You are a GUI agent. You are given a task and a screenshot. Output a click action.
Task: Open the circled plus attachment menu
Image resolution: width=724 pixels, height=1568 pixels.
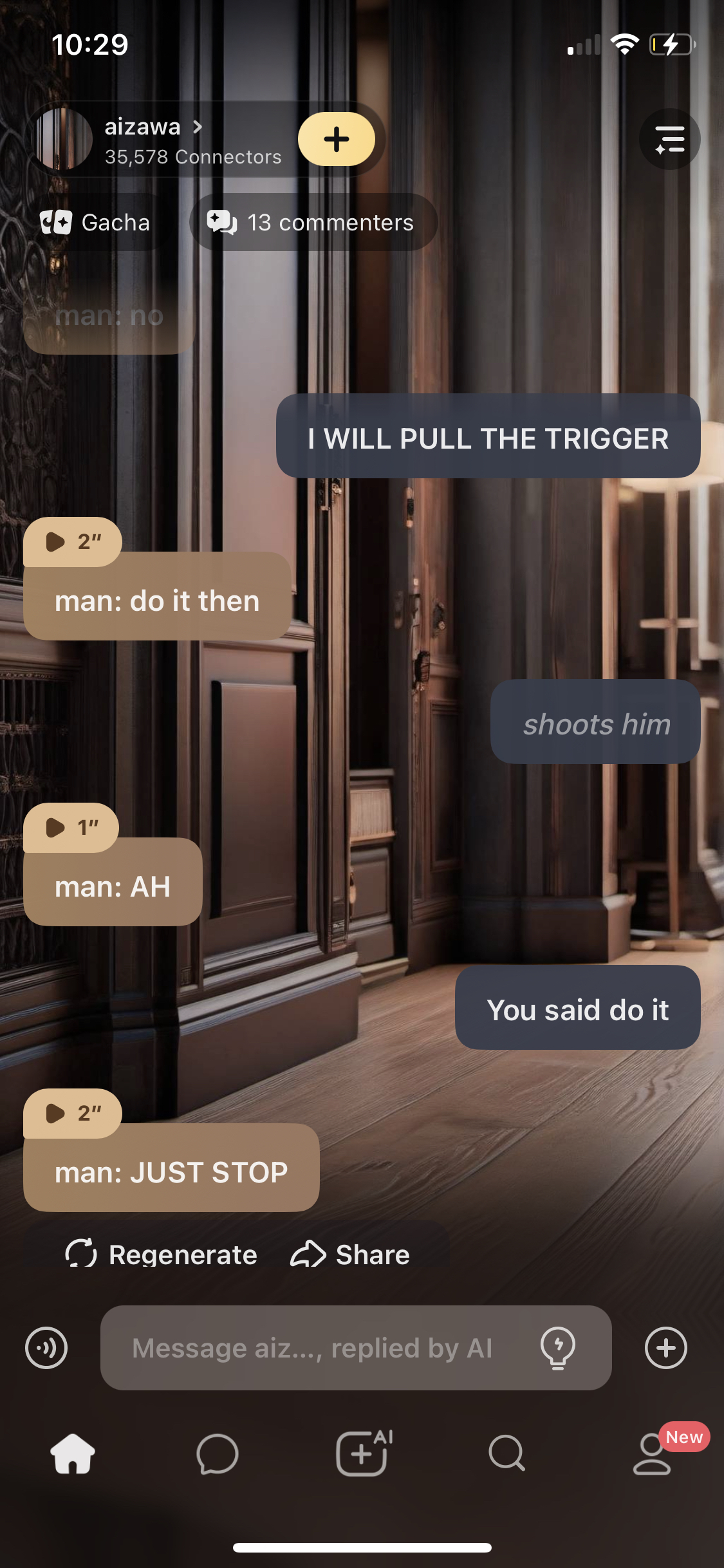(665, 1347)
